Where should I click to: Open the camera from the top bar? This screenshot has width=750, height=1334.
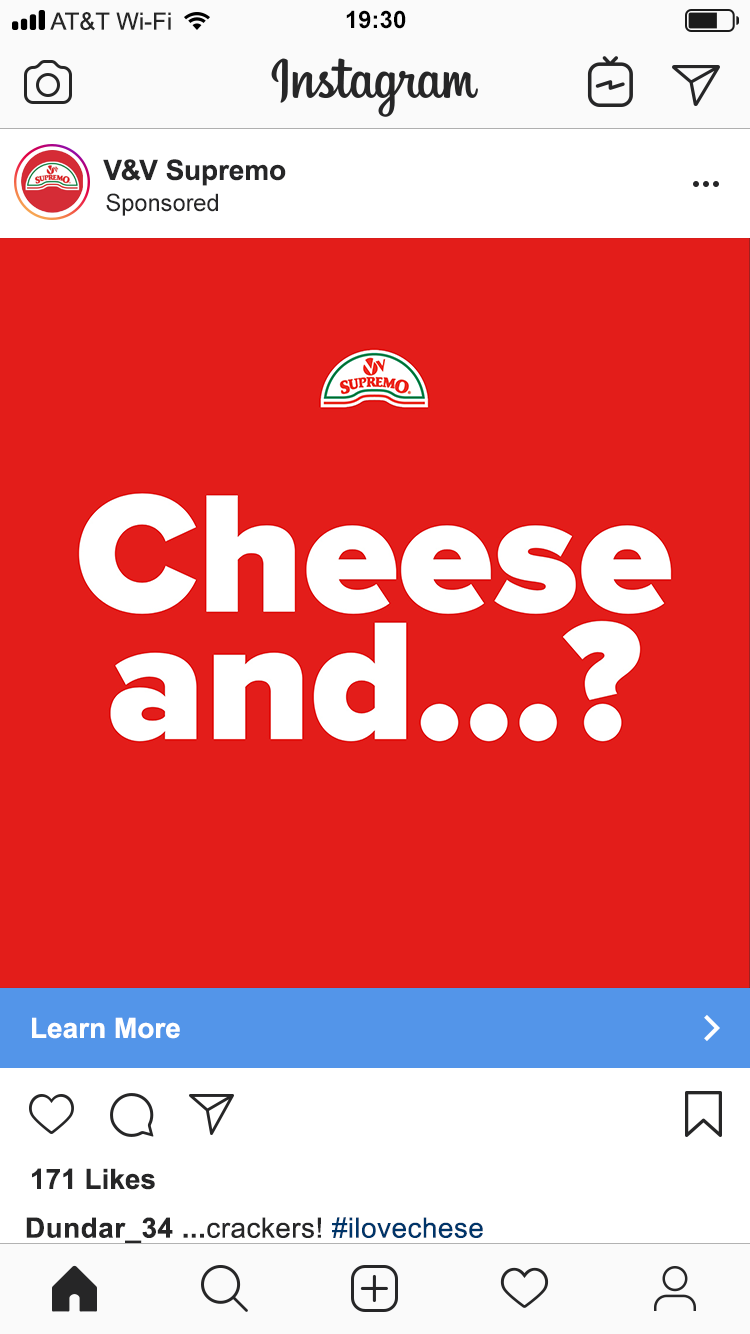click(48, 83)
